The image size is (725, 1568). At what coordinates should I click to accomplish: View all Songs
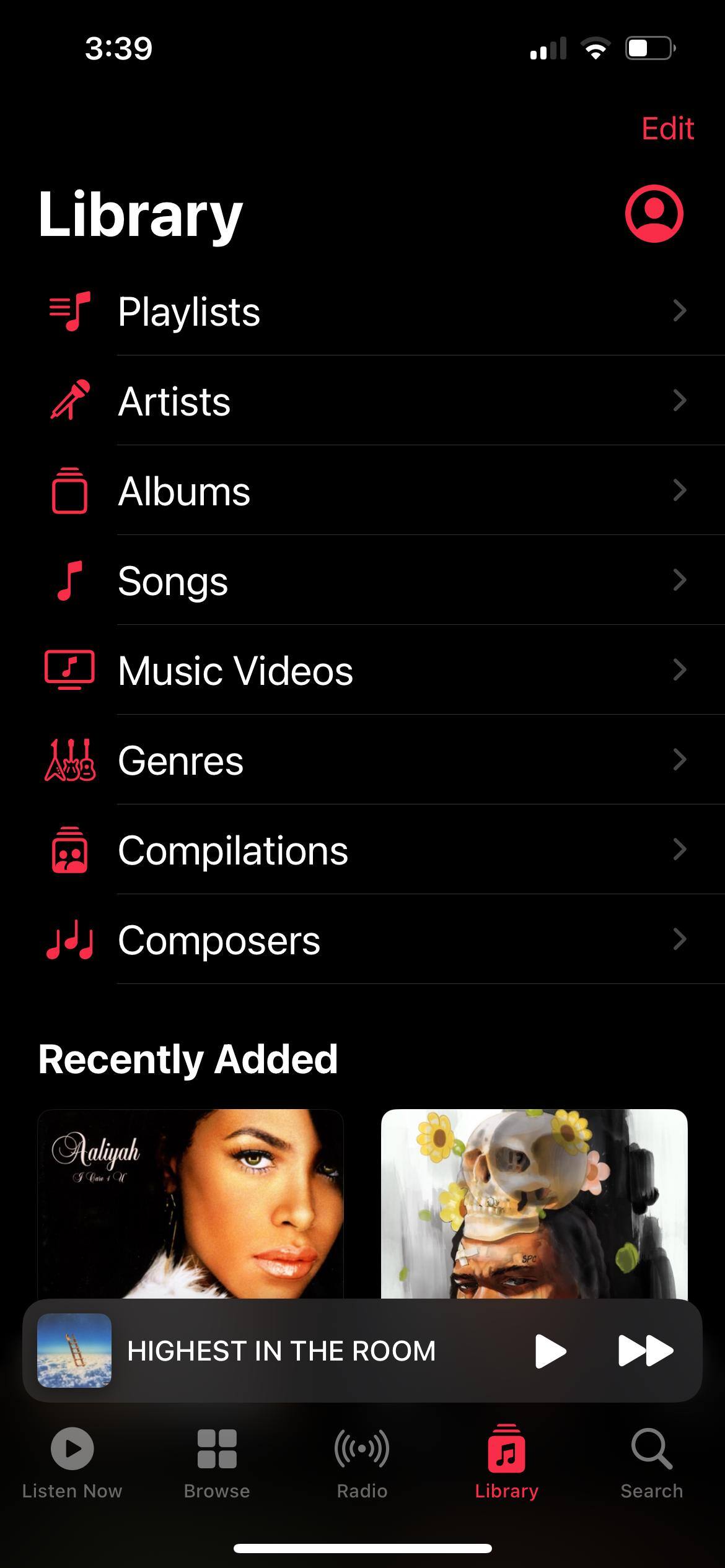pos(372,580)
